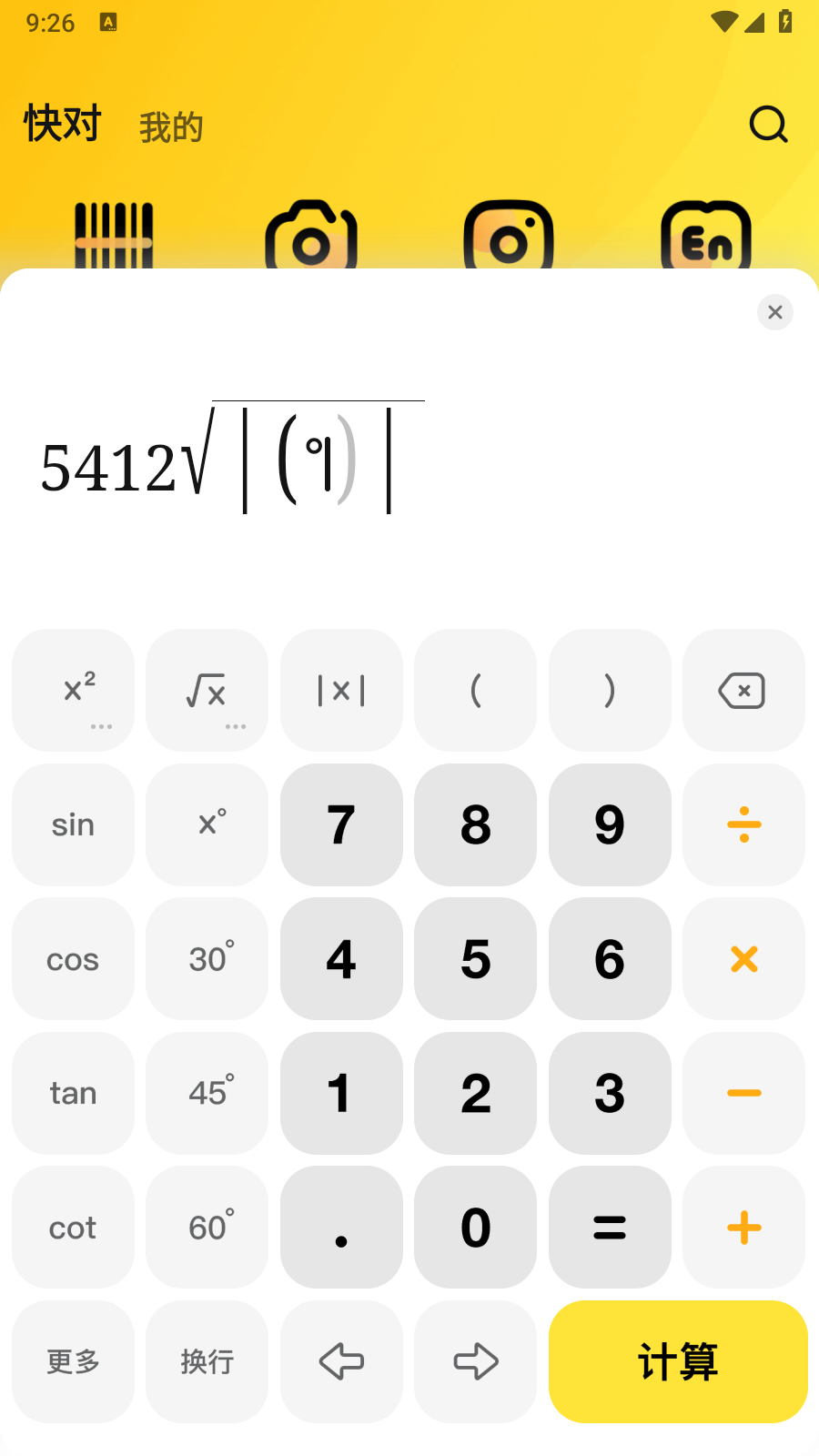Insert the x squared exponent

click(x=73, y=691)
